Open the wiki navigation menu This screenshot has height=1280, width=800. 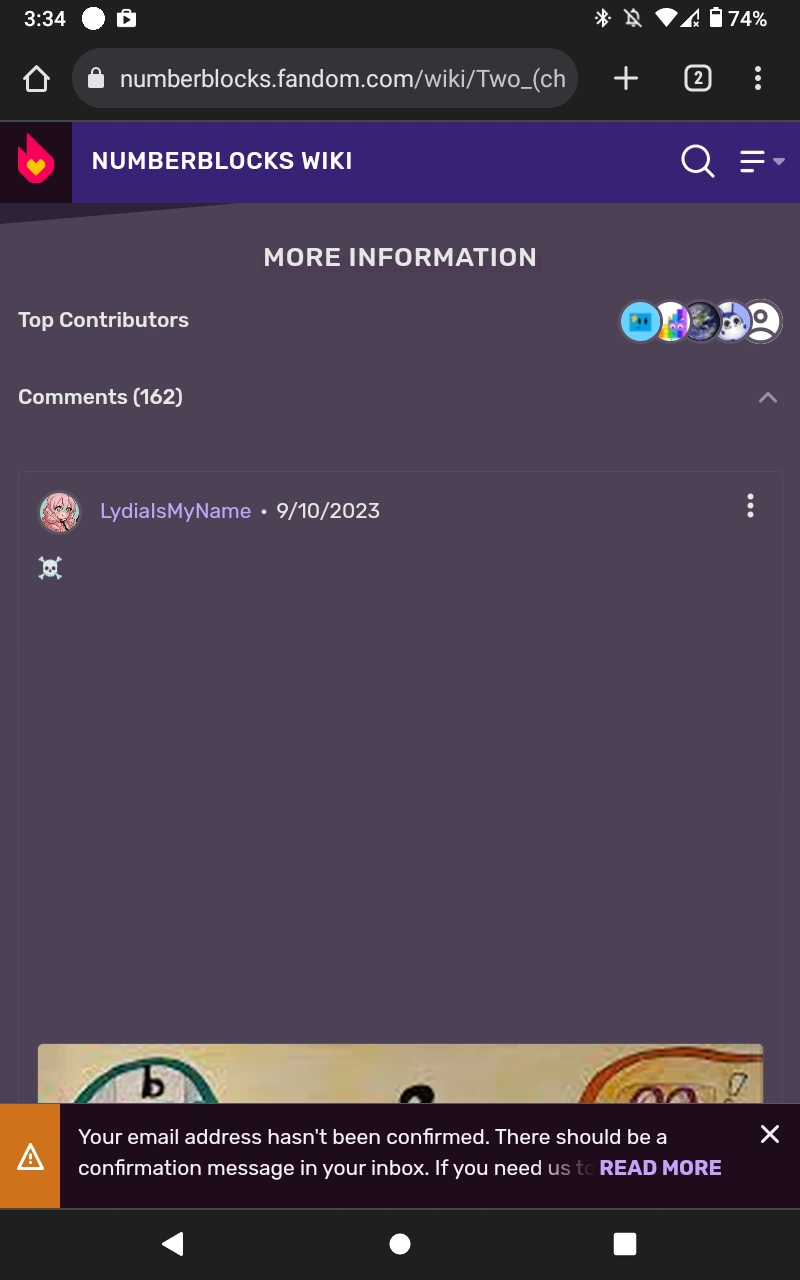click(x=762, y=161)
